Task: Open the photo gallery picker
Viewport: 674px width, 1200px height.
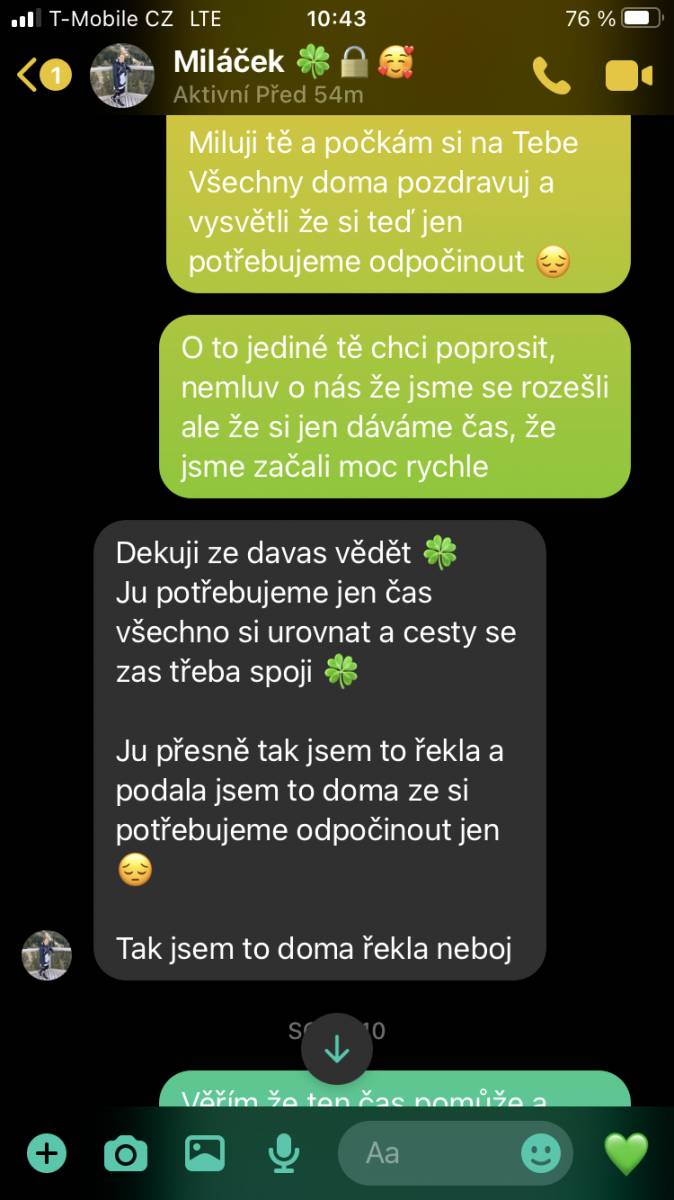Action: (x=205, y=1154)
